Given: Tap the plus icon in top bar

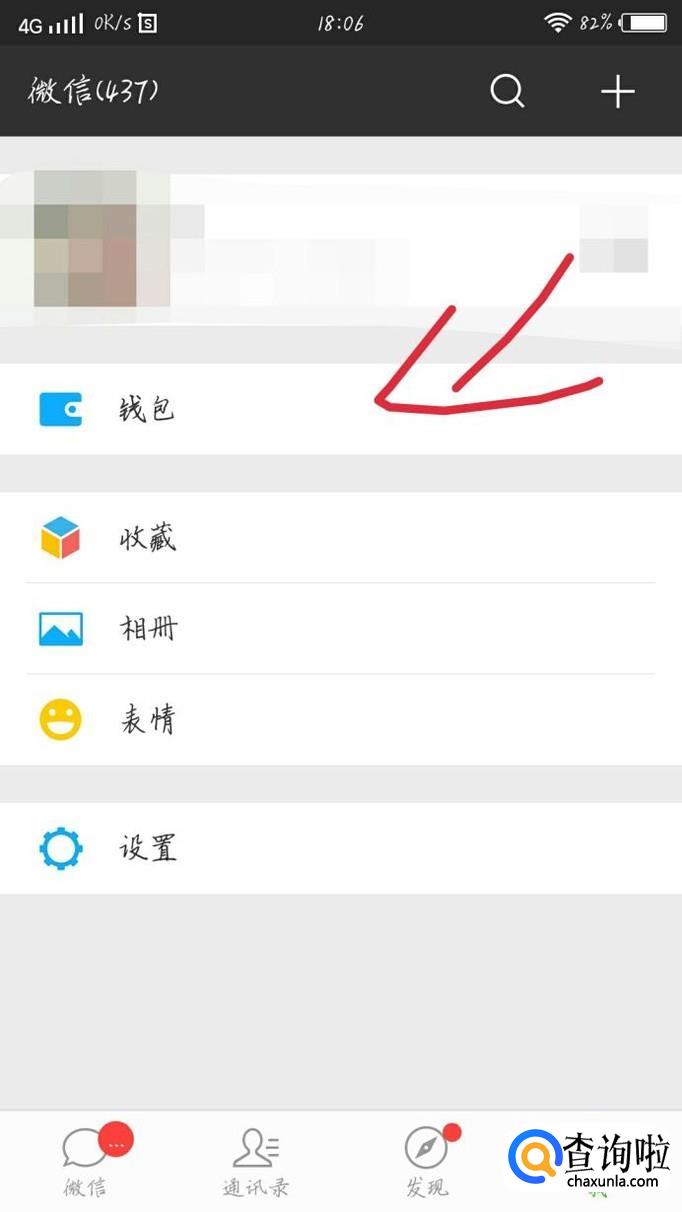Looking at the screenshot, I should click(x=617, y=91).
